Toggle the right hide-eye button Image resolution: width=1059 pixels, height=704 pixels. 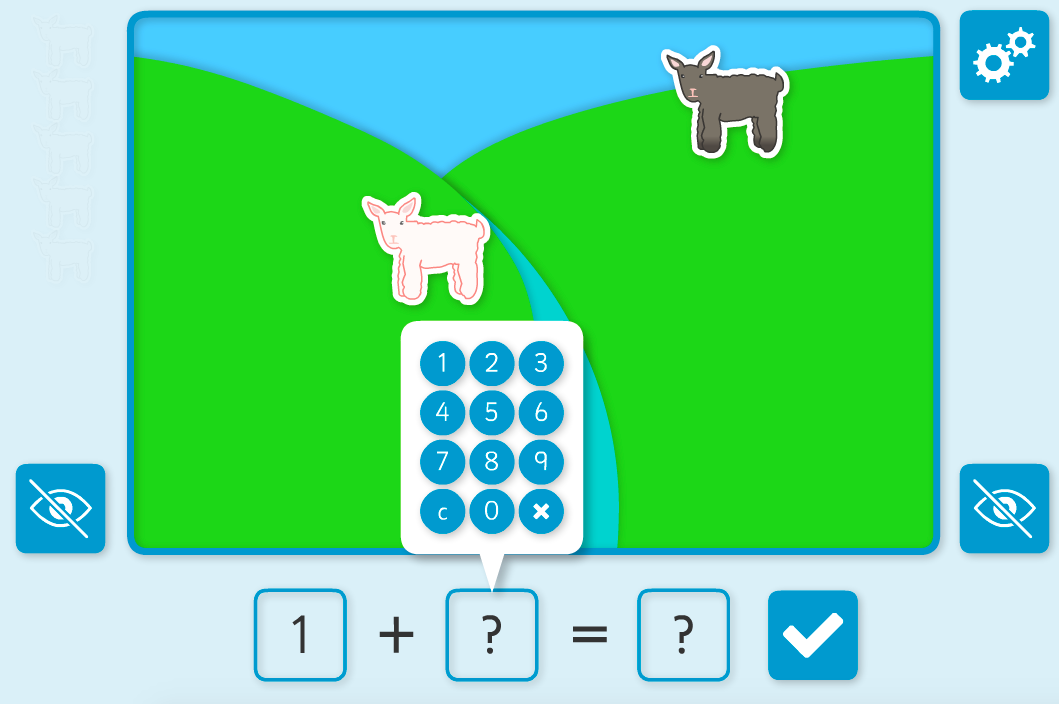tap(1003, 508)
